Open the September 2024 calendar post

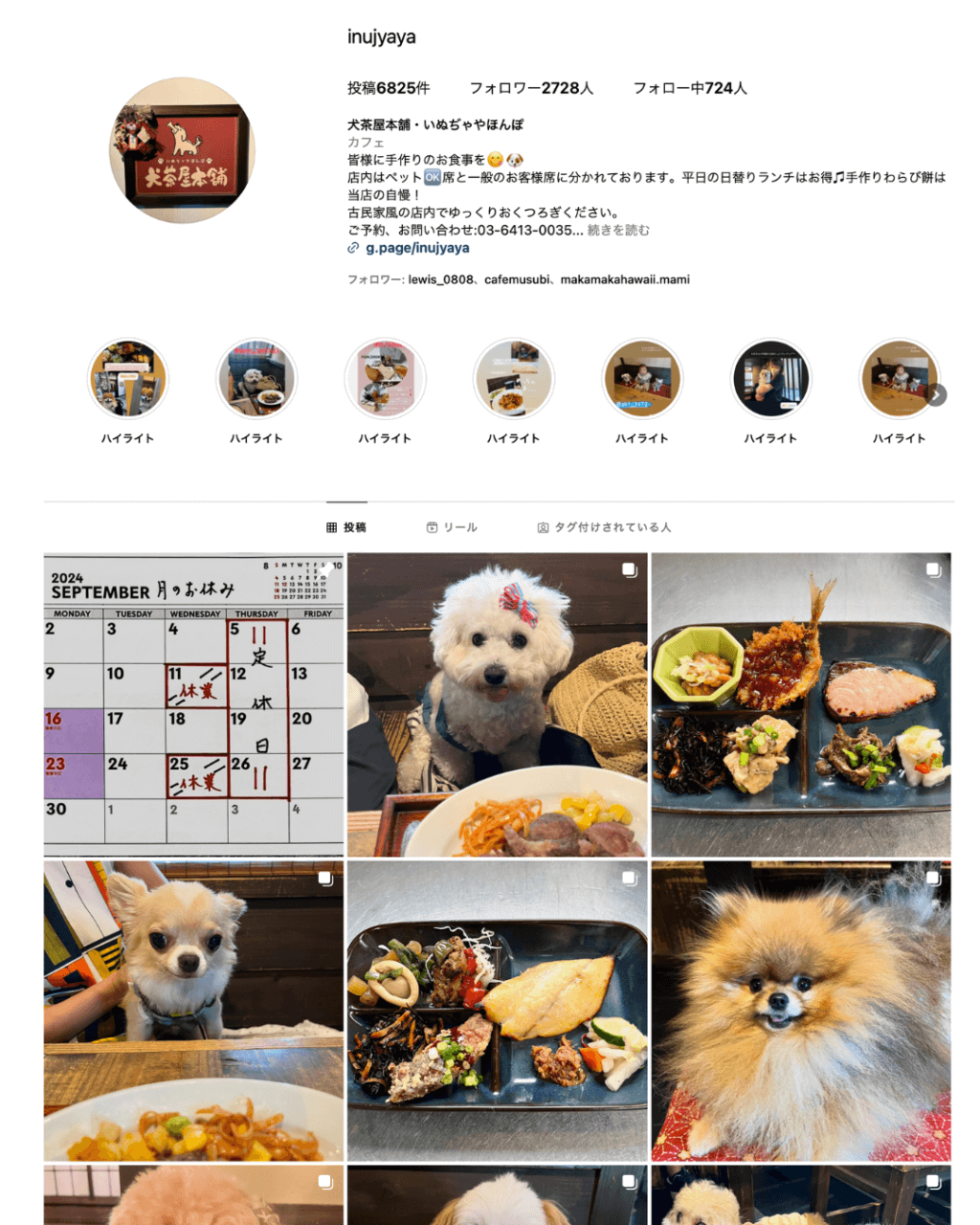coord(193,704)
